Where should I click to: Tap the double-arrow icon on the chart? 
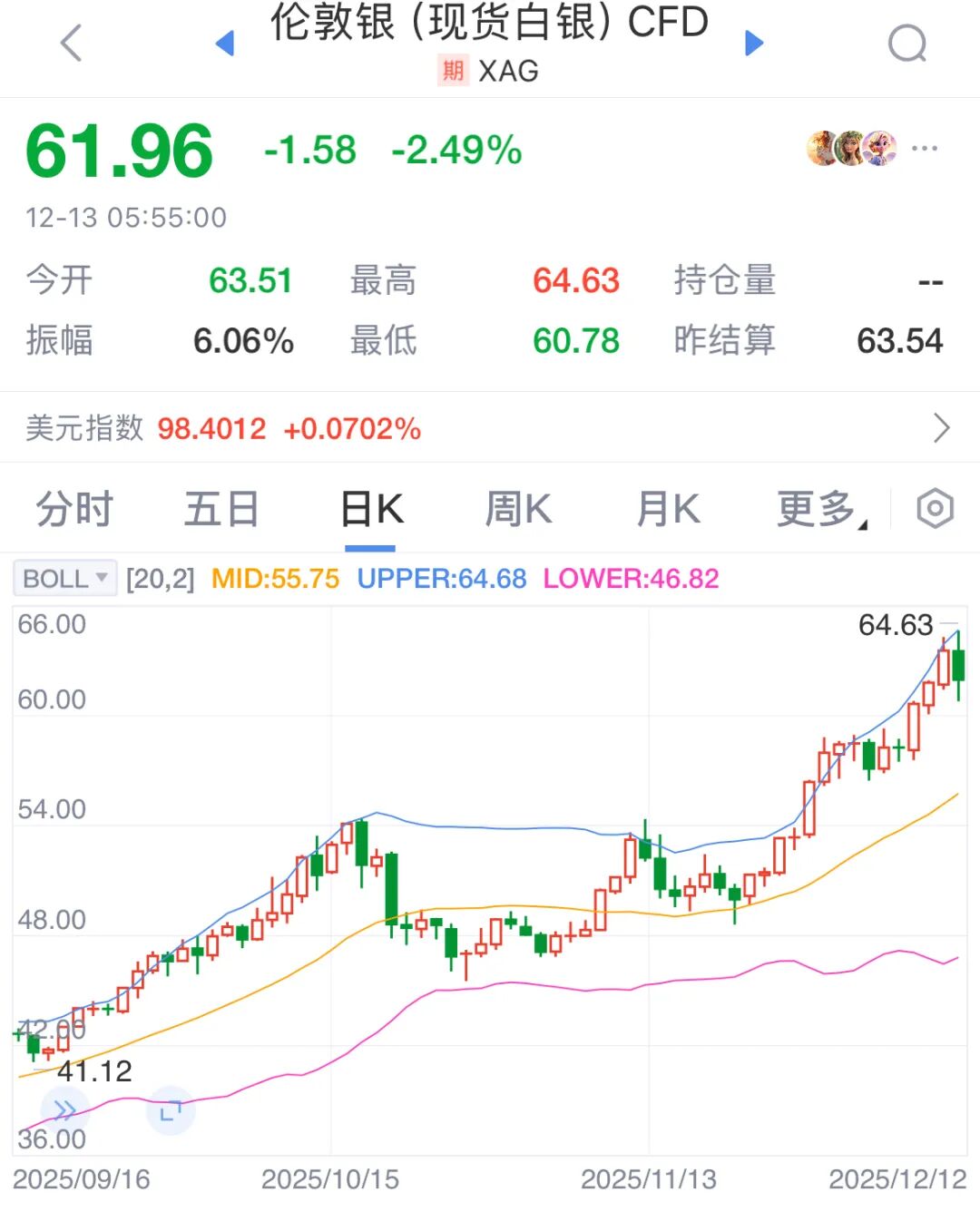pos(65,1109)
